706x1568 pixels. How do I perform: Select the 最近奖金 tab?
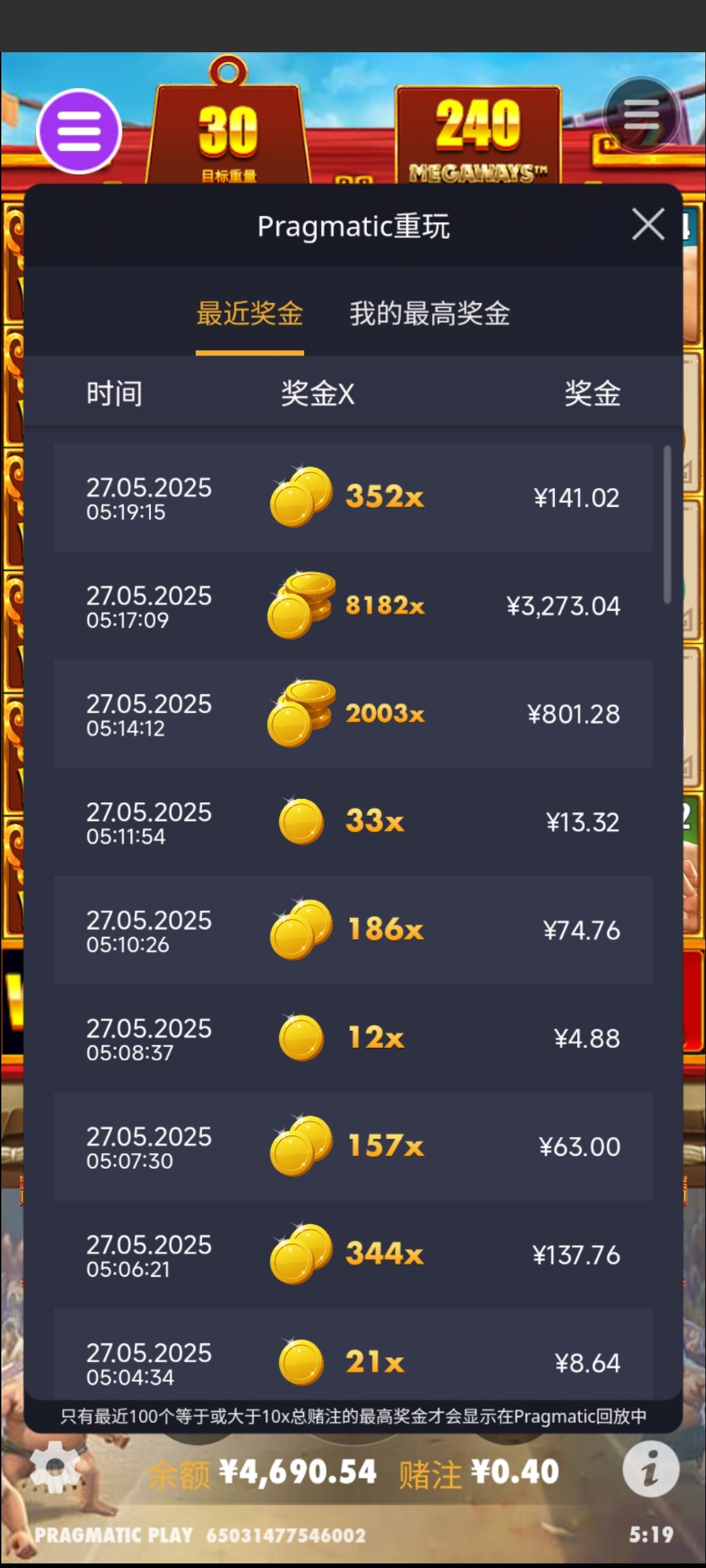tap(250, 314)
